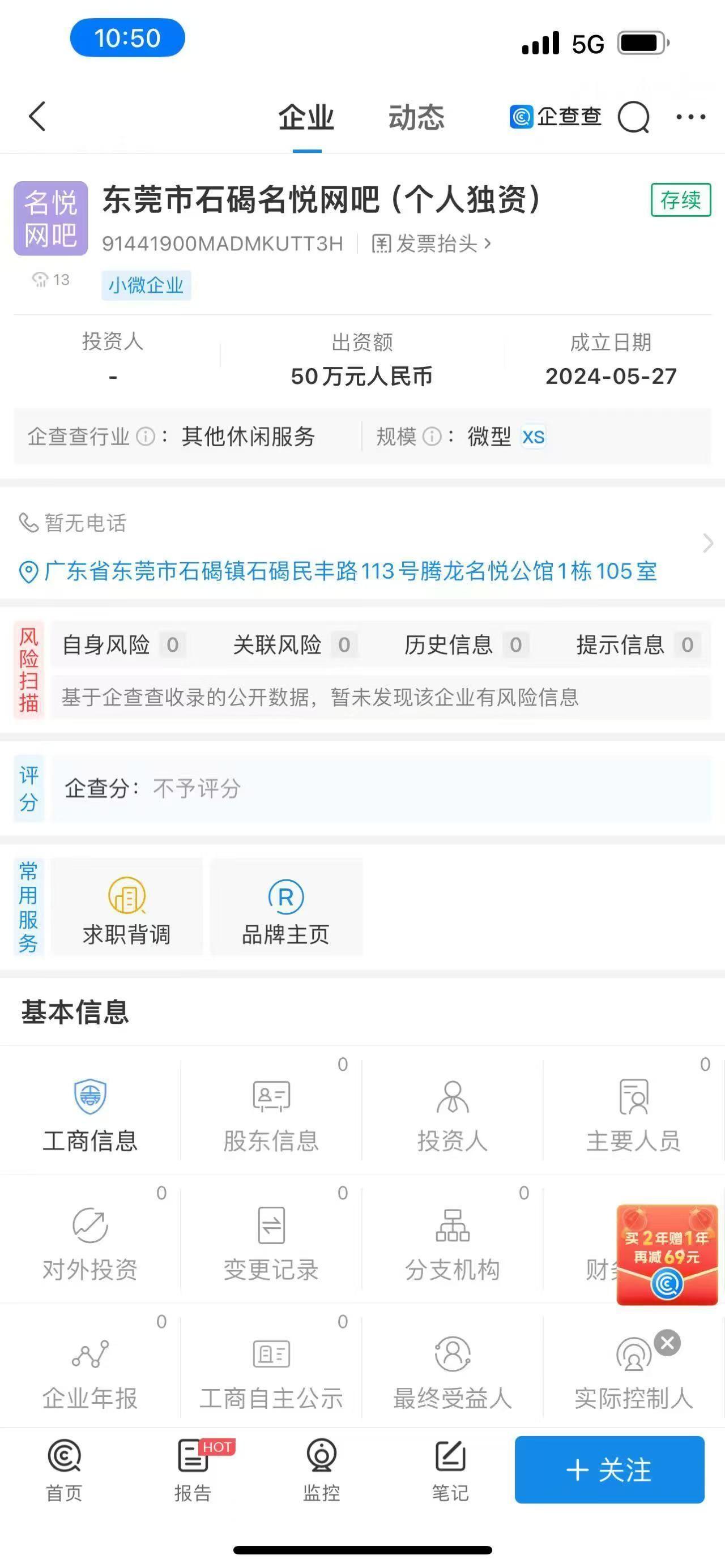View 自身风险 risk details
Viewport: 725px width, 1568px height.
pos(121,644)
